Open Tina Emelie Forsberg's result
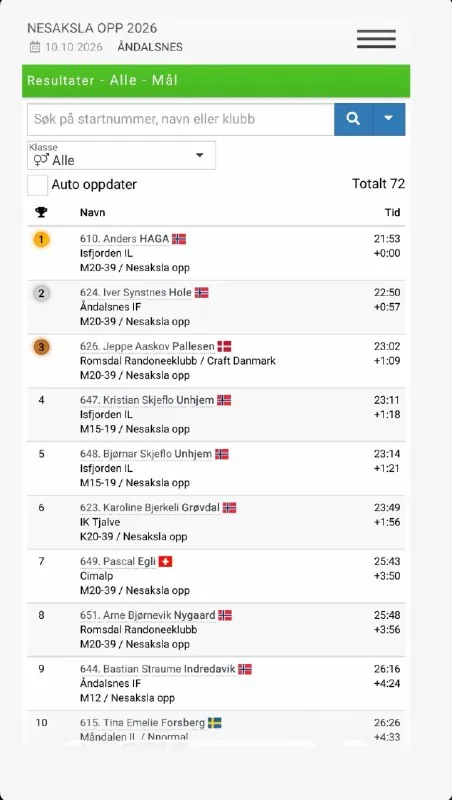 coord(142,723)
